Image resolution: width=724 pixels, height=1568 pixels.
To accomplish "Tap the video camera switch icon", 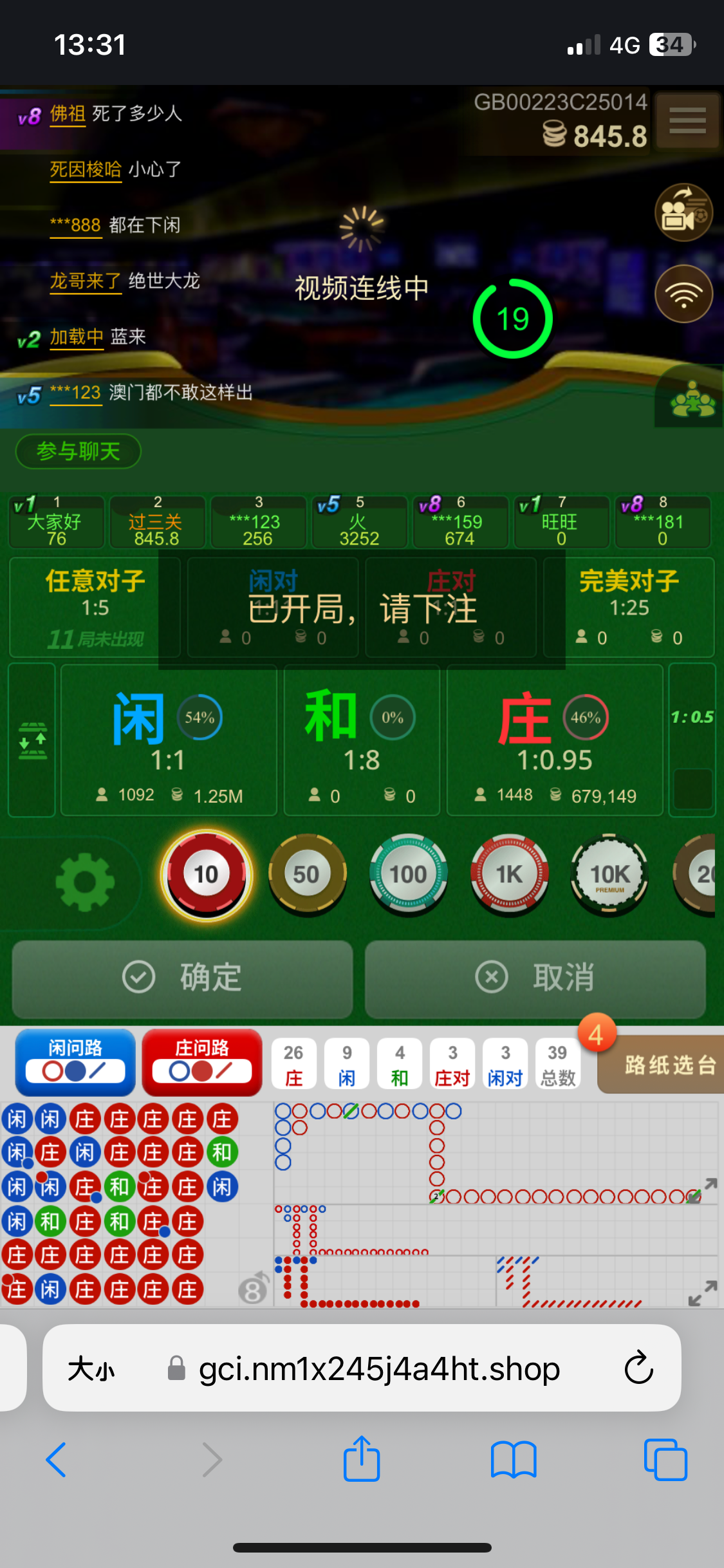I will [683, 212].
